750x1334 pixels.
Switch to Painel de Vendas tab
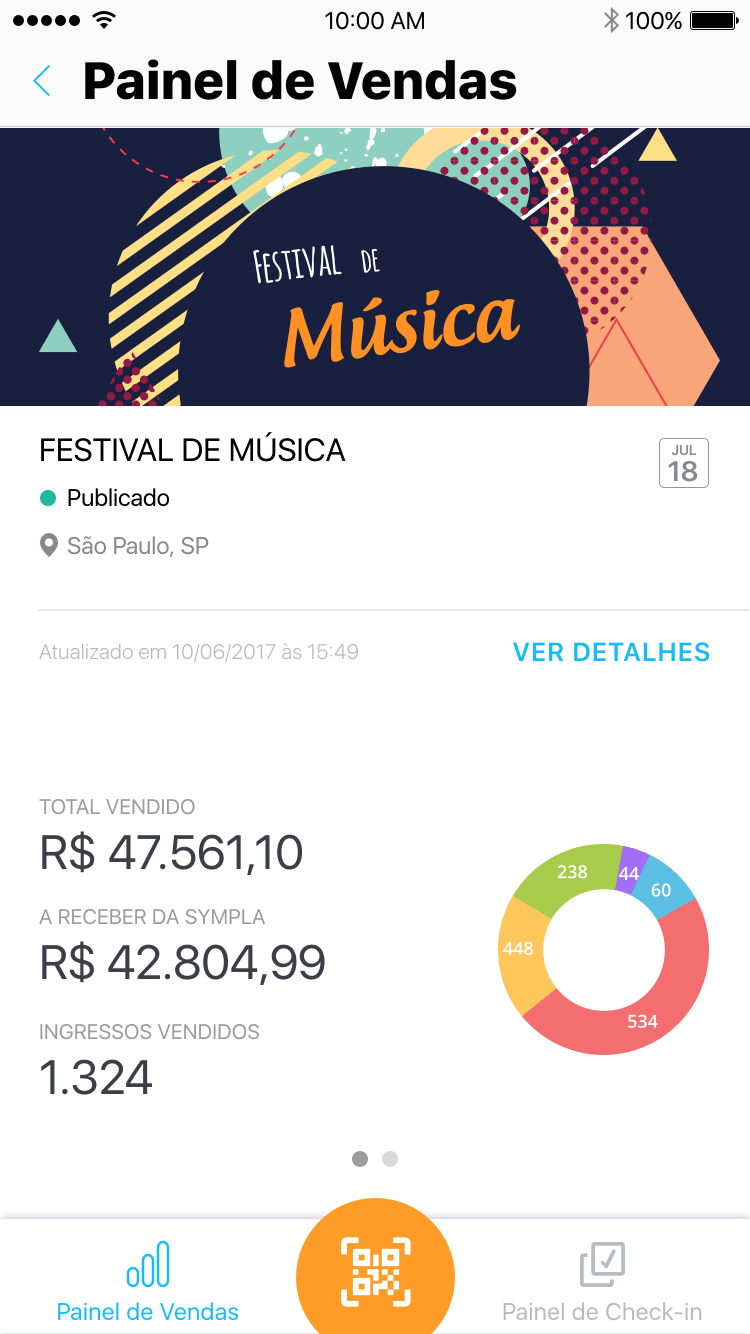(x=148, y=1282)
